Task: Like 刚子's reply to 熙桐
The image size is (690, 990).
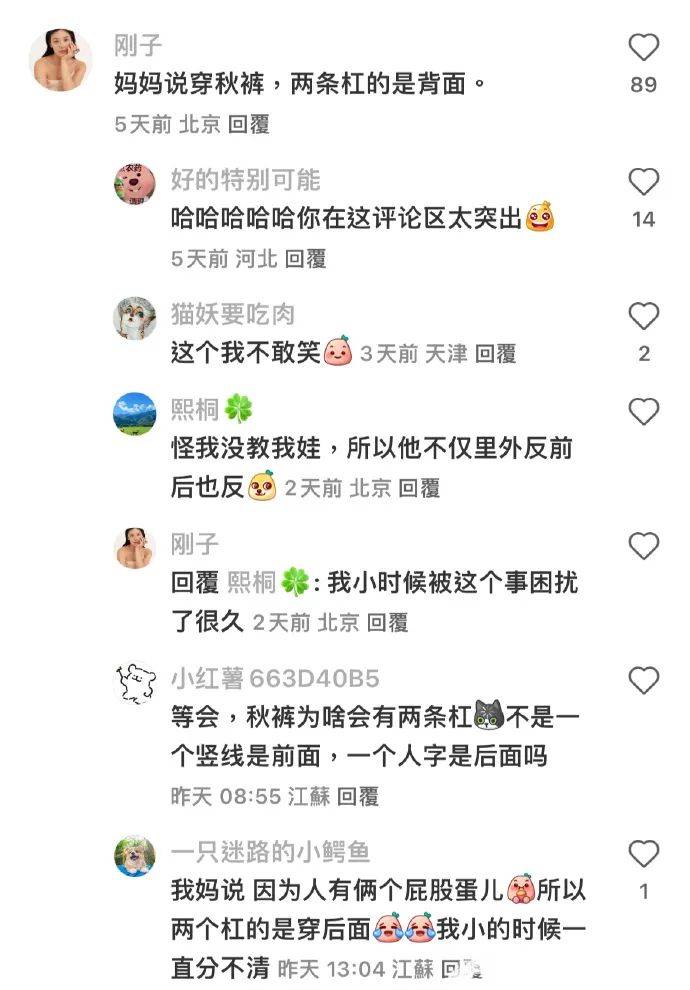Action: pyautogui.click(x=643, y=546)
